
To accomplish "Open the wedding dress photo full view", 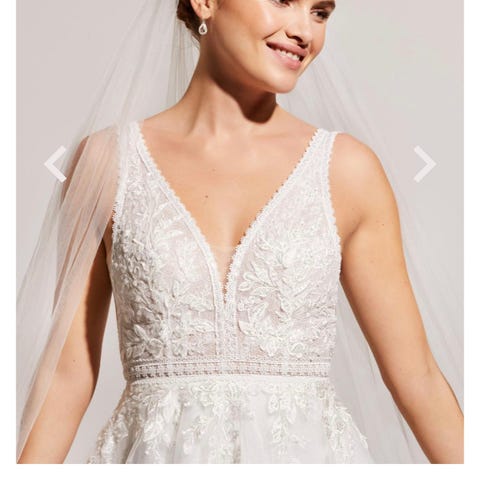I will (x=240, y=232).
